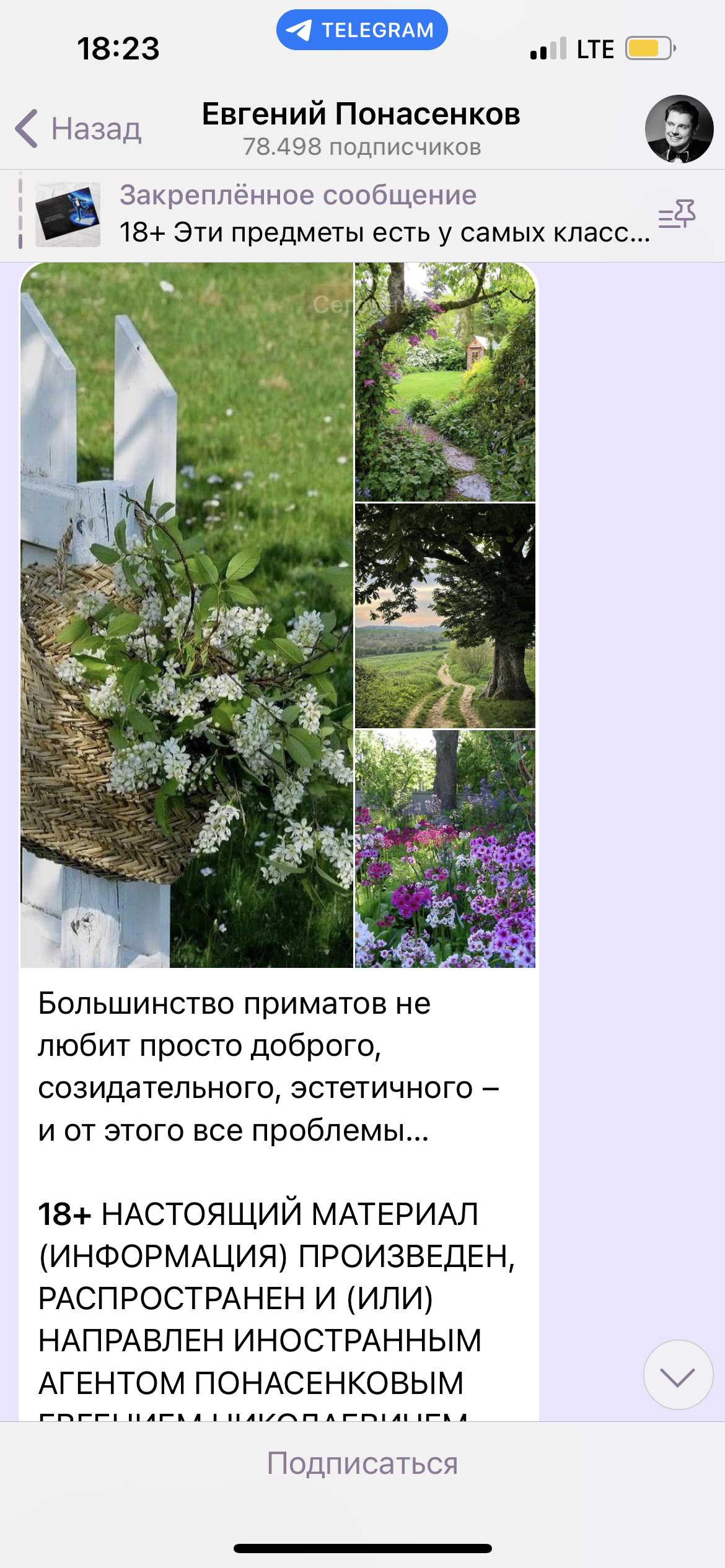Screen dimensions: 725x1568
Task: Open the tree and country road photo
Action: click(x=445, y=616)
